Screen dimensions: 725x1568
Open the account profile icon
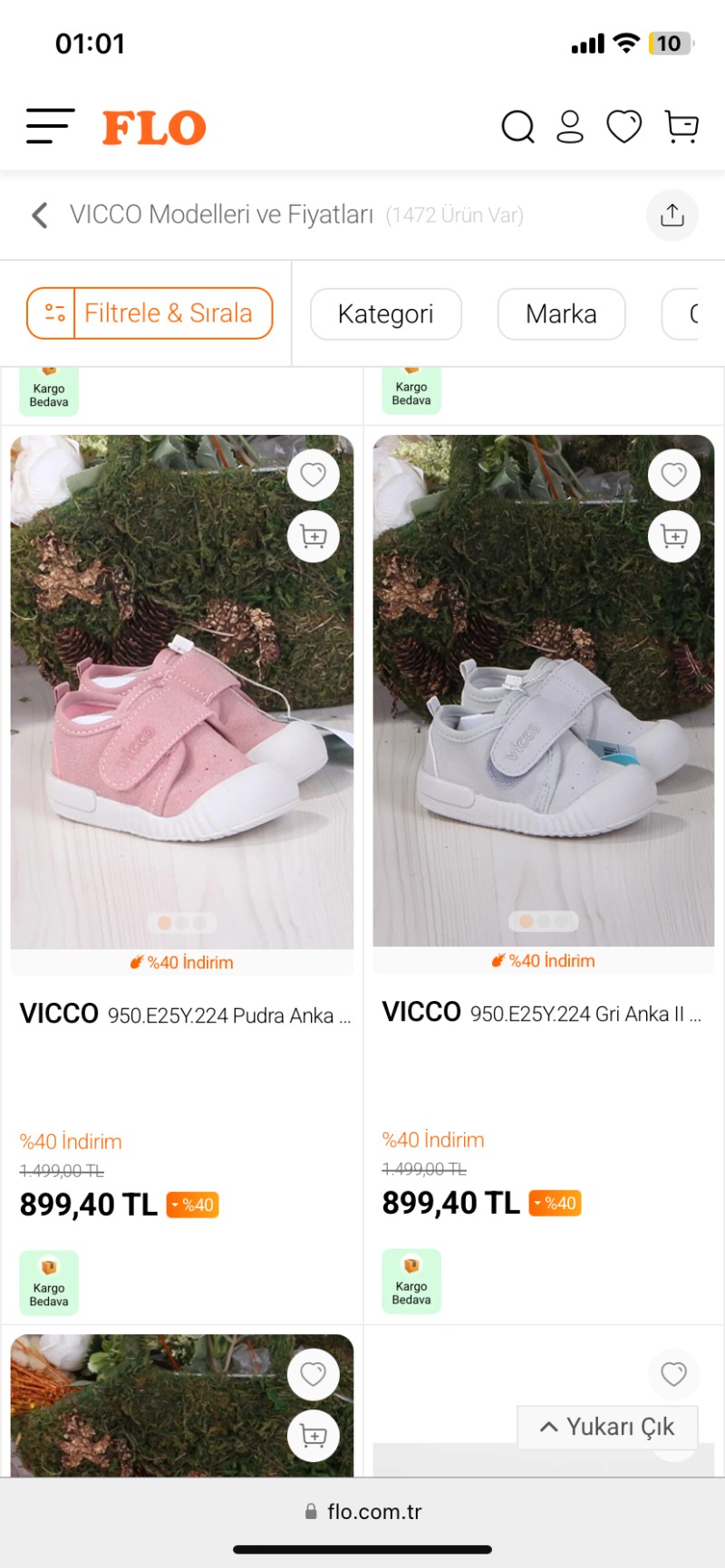click(x=570, y=127)
